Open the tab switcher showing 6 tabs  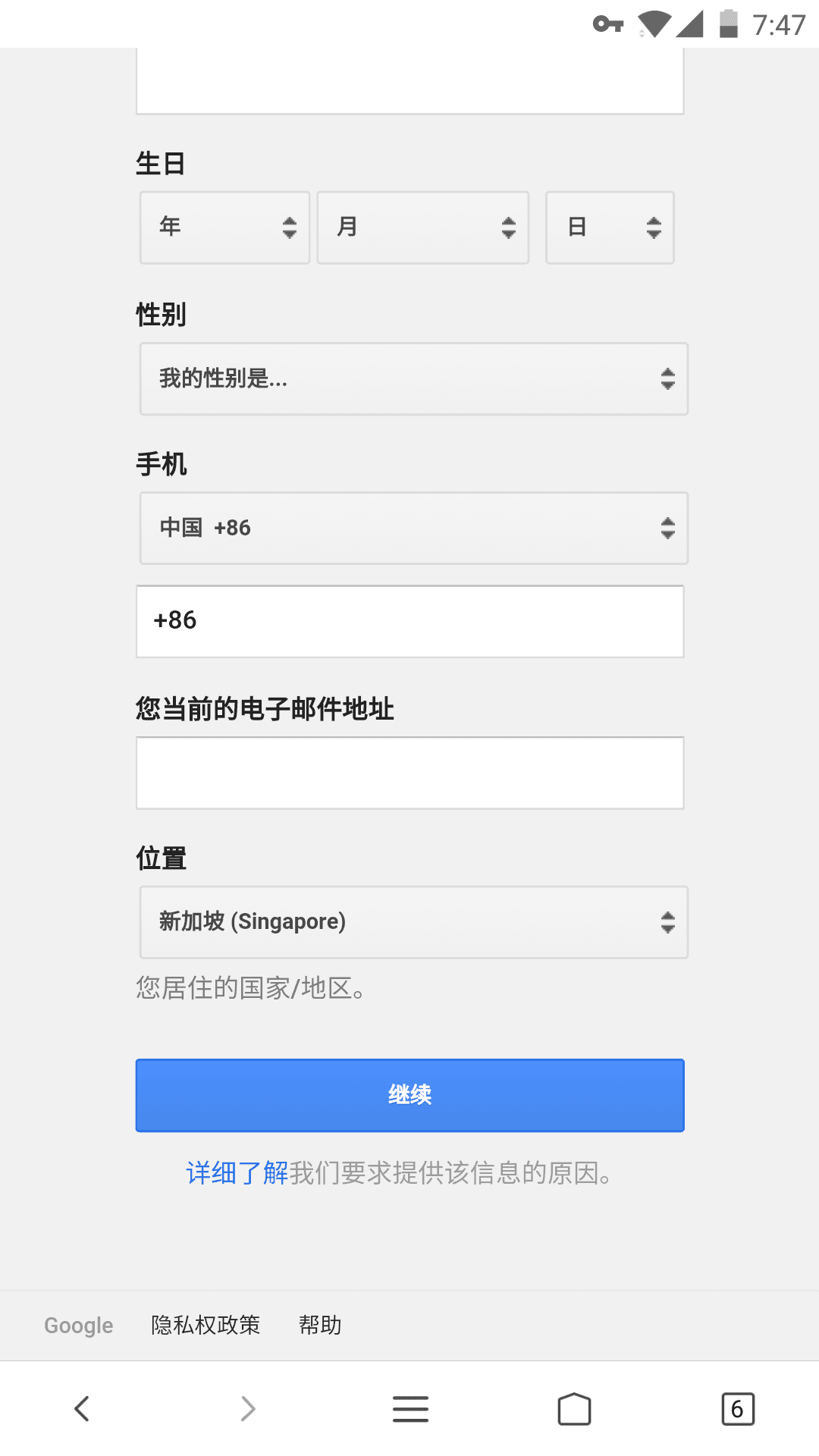tap(737, 1409)
